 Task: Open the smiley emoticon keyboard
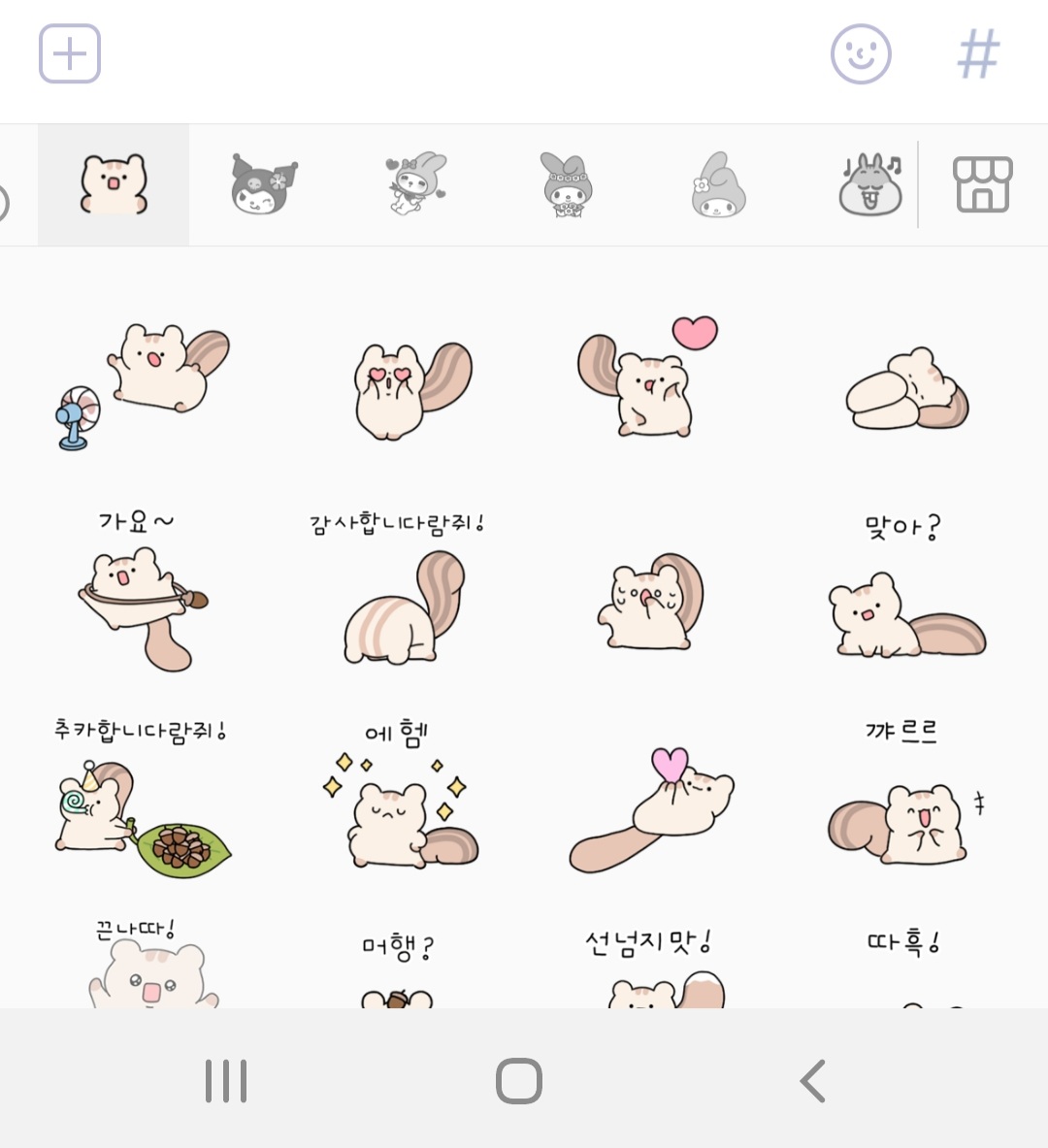[861, 54]
